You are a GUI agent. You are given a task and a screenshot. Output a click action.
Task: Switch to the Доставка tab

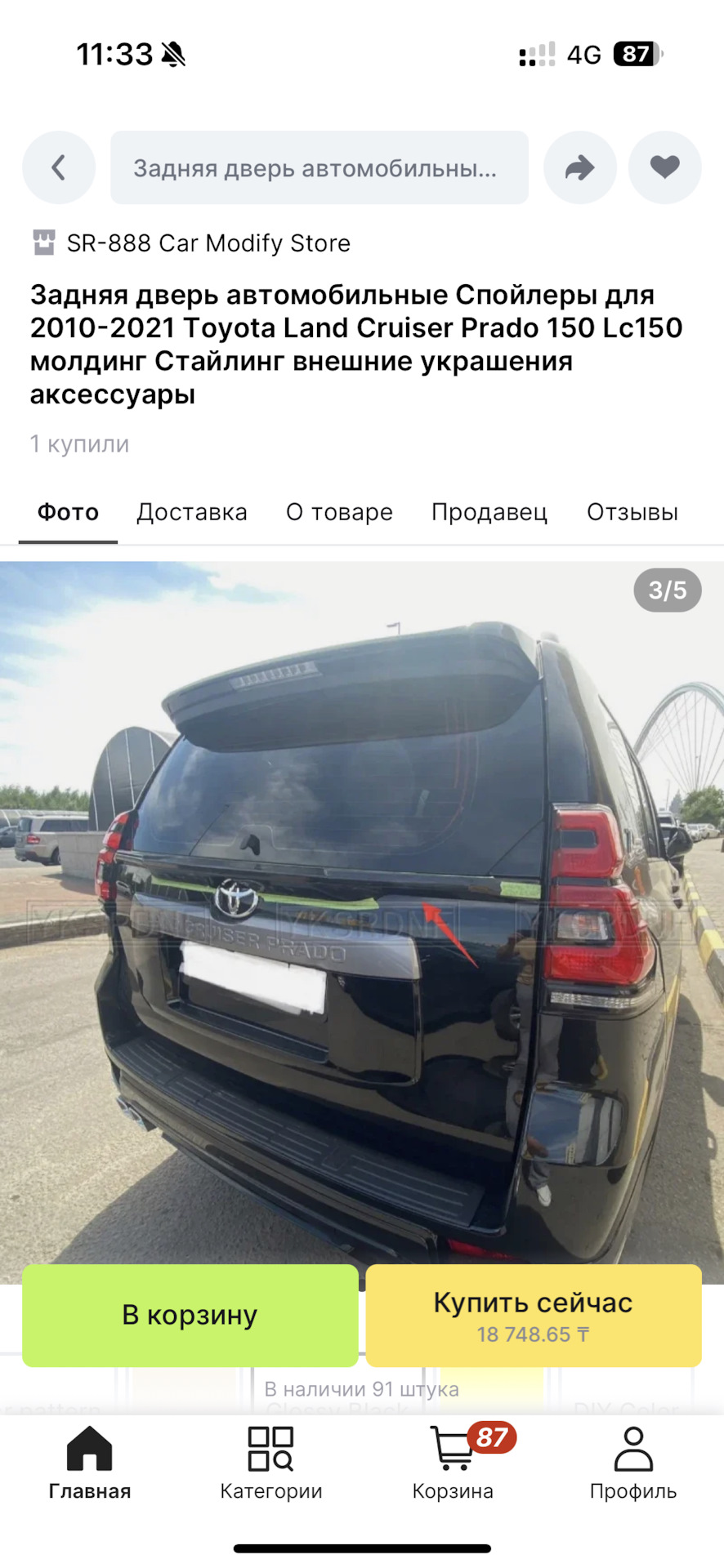click(192, 512)
